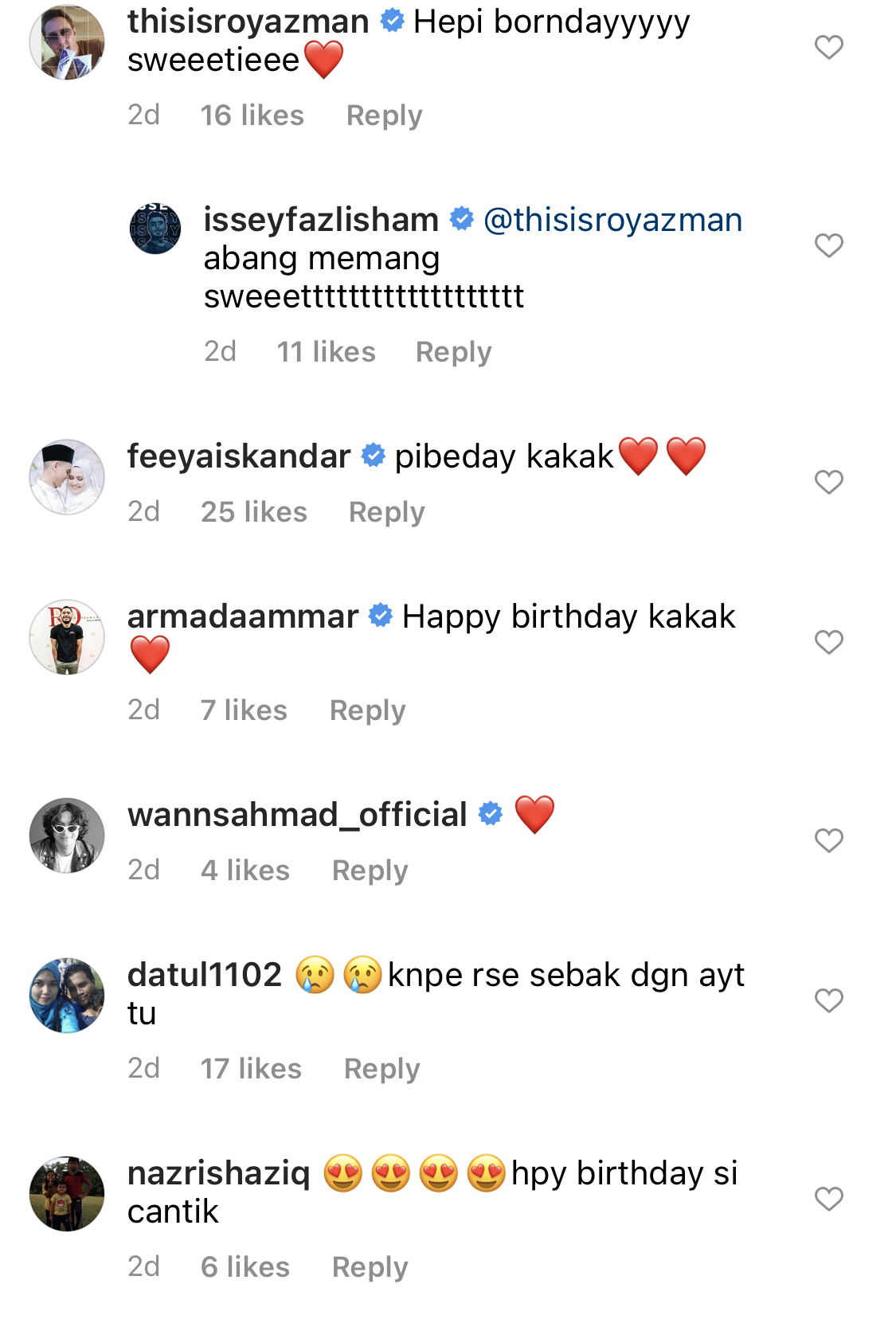
Task: Reply to armadaammar's comment
Action: pos(367,710)
